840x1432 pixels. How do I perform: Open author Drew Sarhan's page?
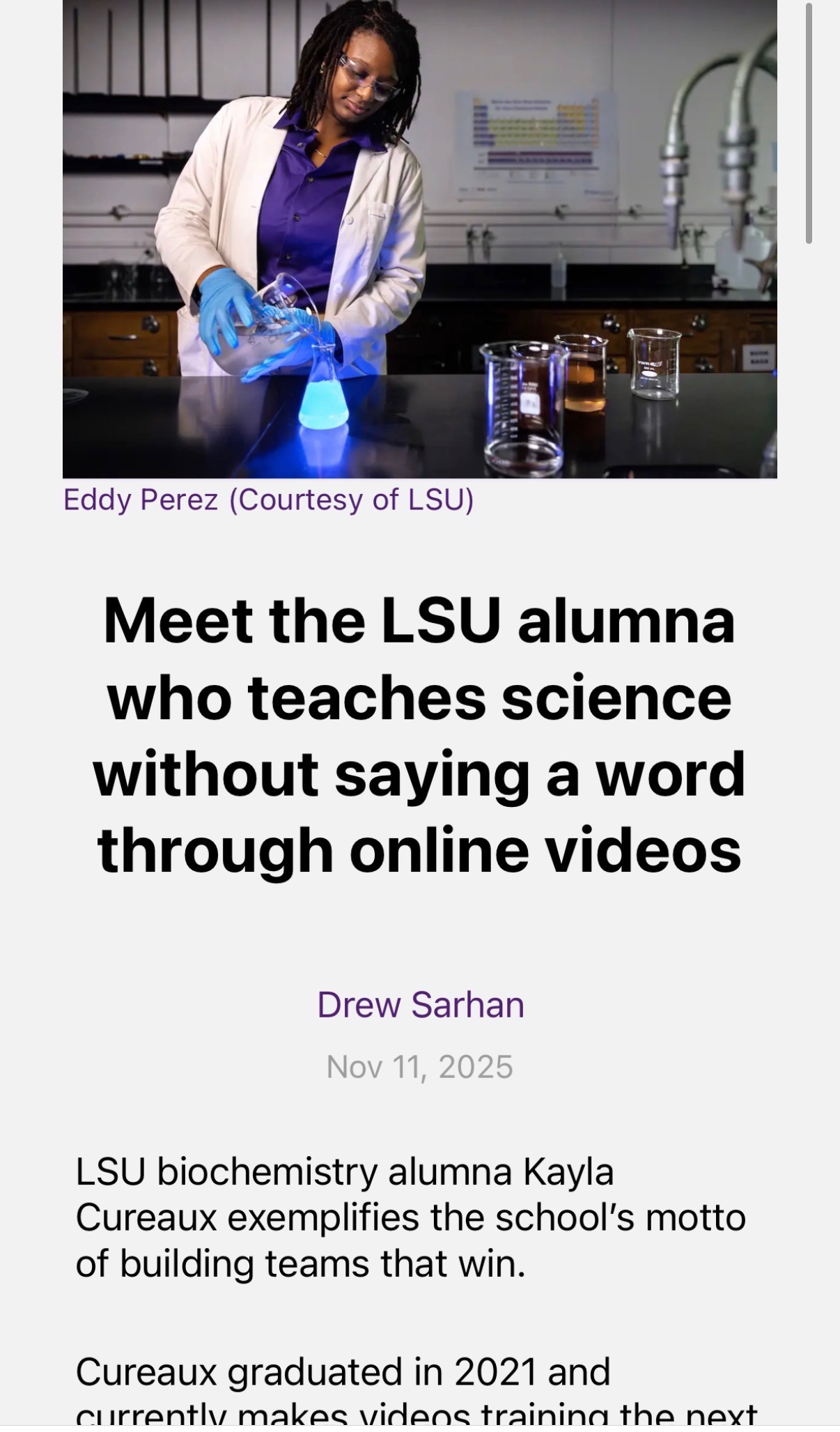pos(420,1005)
